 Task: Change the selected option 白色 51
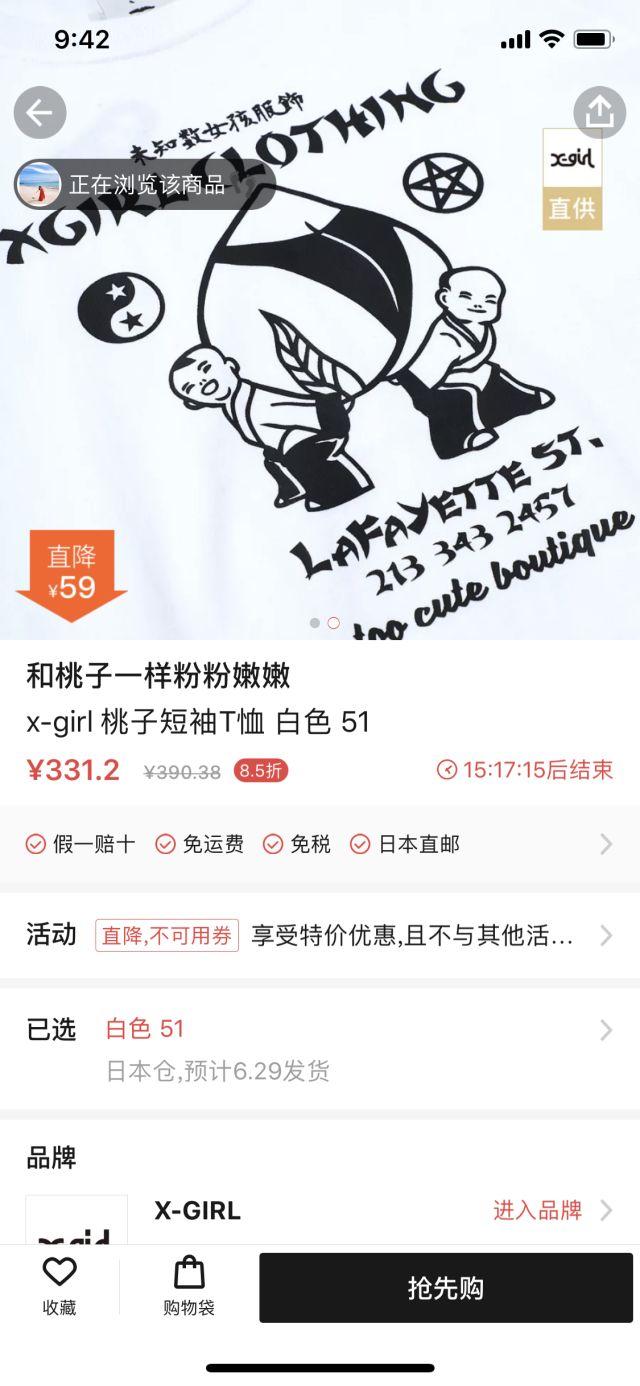pos(319,1048)
